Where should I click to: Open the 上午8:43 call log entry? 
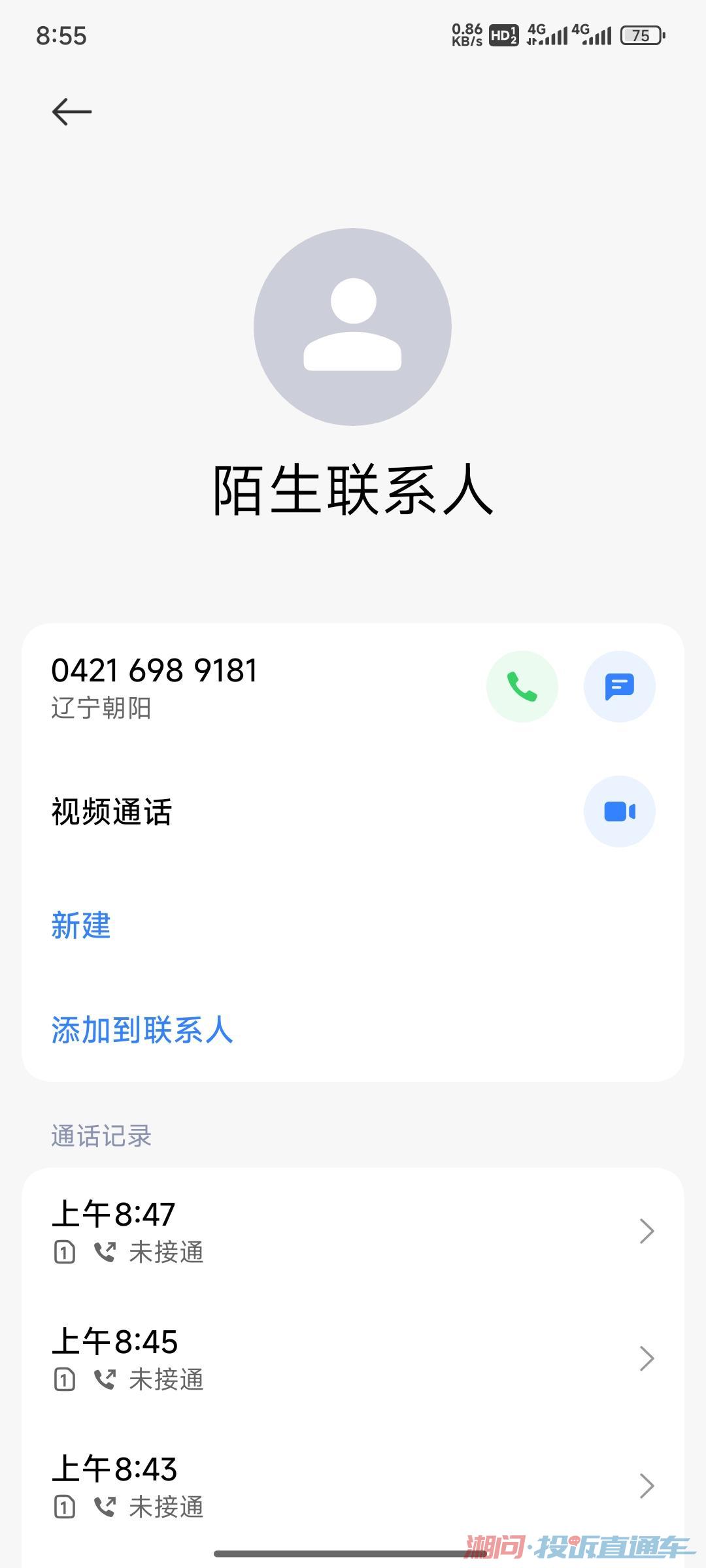click(x=353, y=1486)
